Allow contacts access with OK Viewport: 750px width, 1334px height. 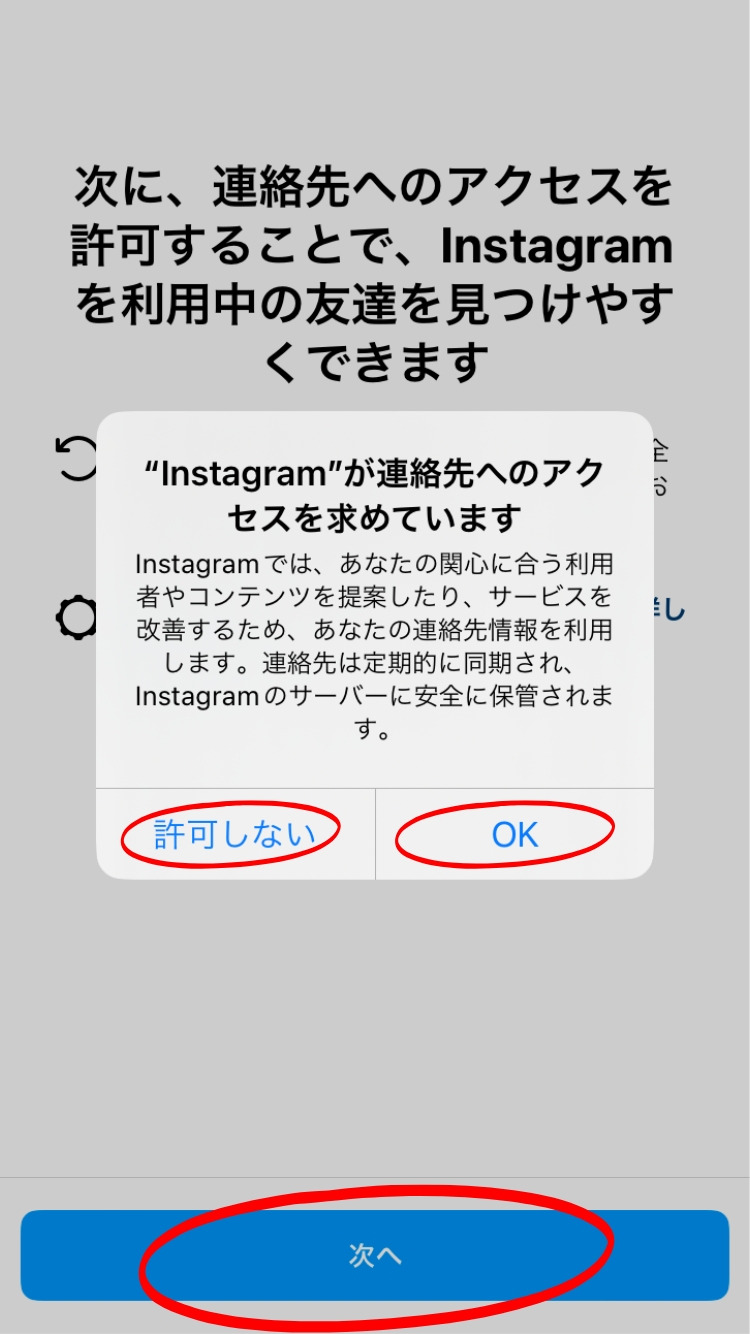pyautogui.click(x=514, y=834)
